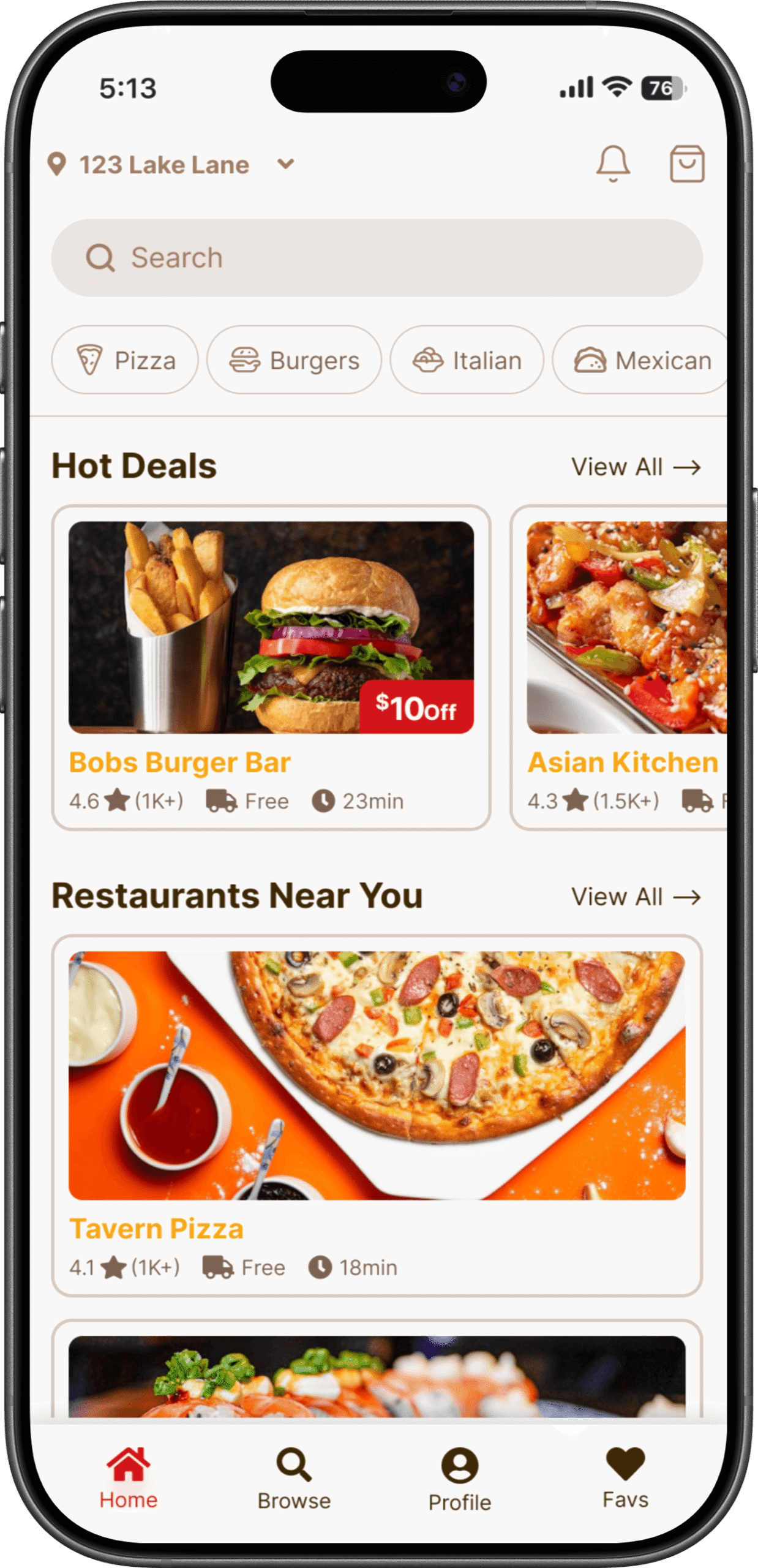View all Hot Deals
Screen dimensions: 758x1568
click(636, 467)
